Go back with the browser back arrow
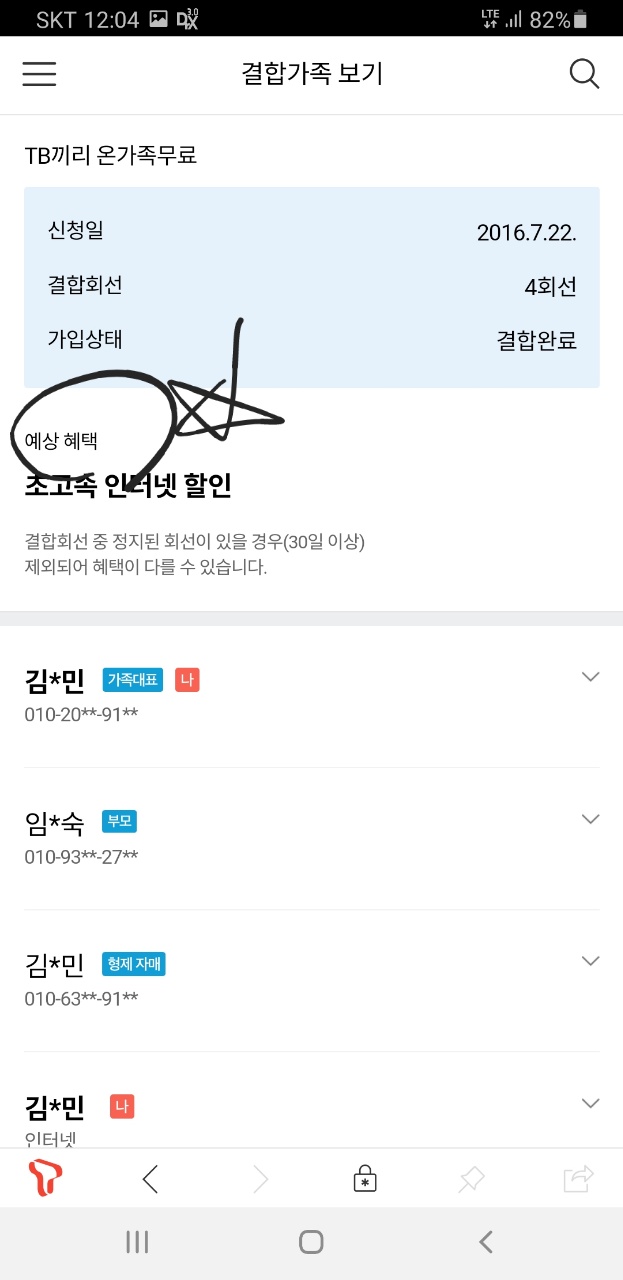 150,1179
